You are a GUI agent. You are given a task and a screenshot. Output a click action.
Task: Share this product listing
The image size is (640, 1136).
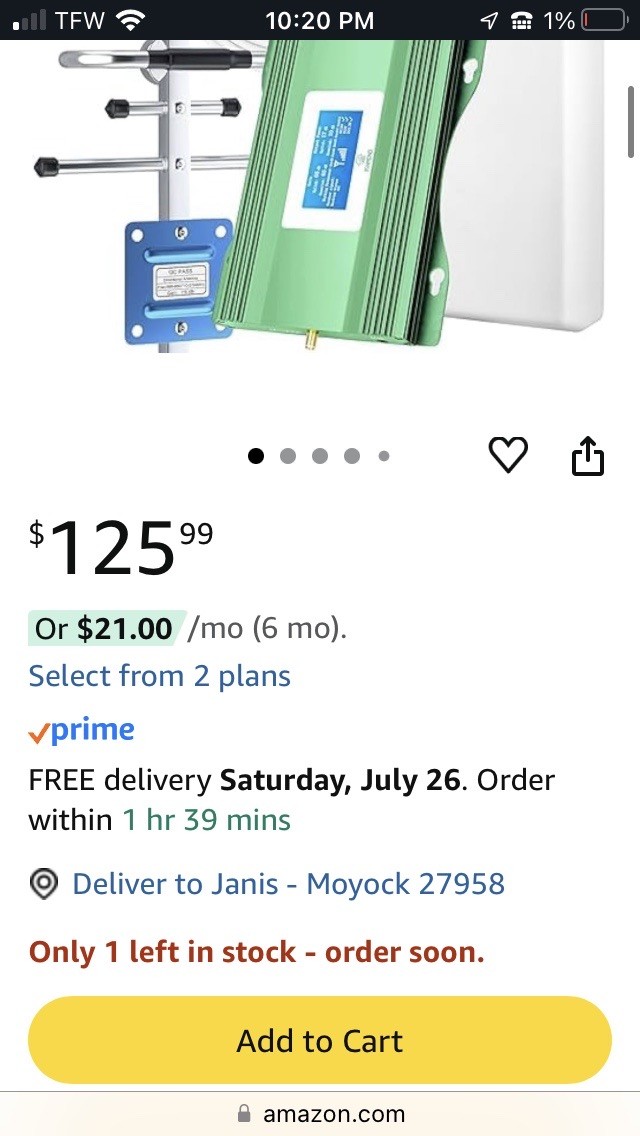(x=588, y=455)
